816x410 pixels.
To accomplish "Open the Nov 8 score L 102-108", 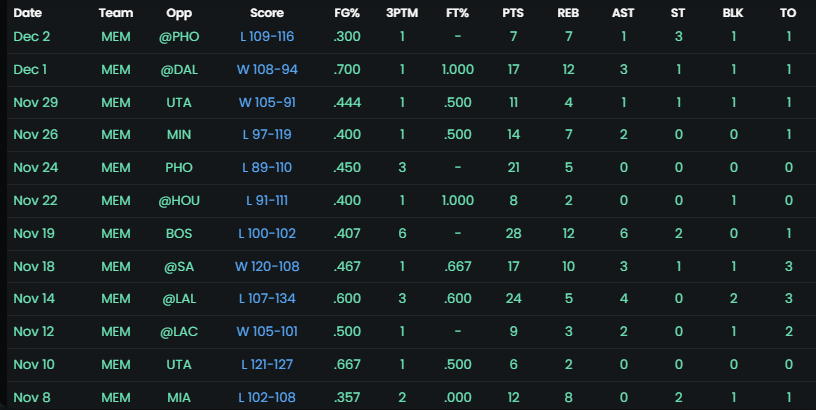I will (x=267, y=397).
